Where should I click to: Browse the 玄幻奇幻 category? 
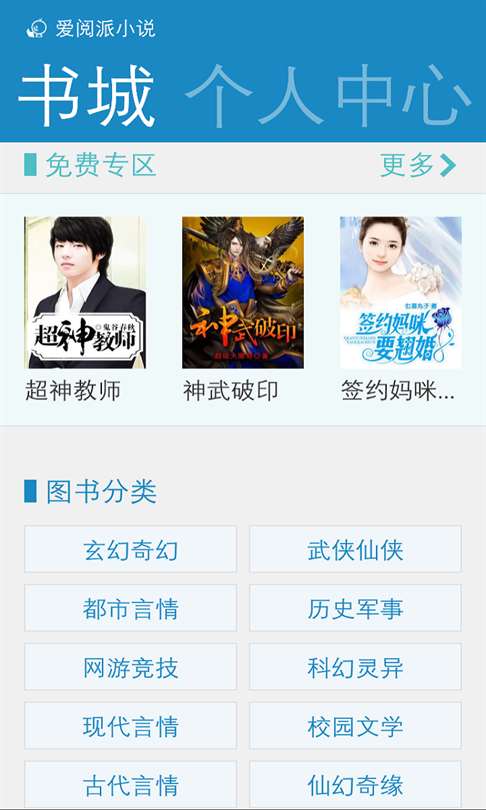click(x=131, y=550)
